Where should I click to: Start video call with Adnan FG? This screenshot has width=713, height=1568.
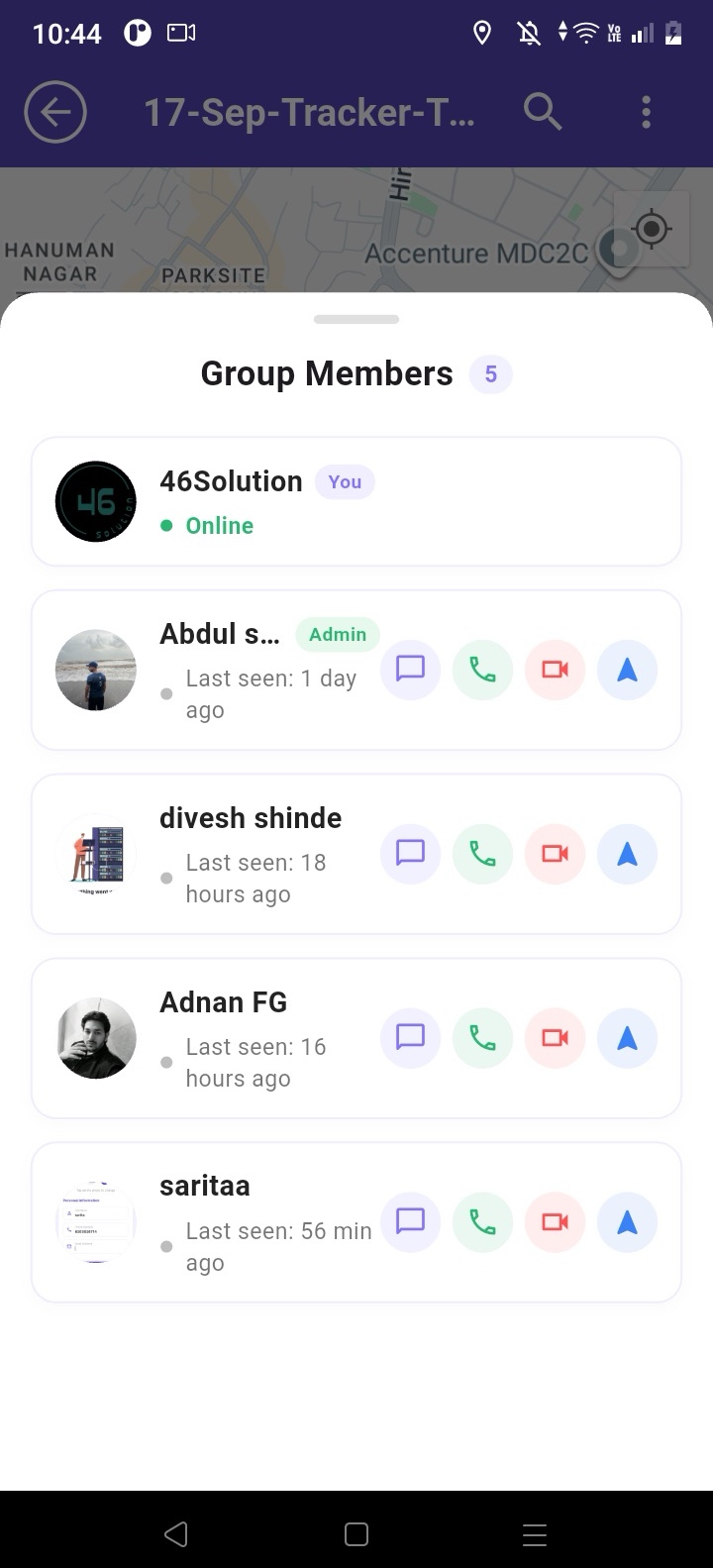coord(555,1038)
